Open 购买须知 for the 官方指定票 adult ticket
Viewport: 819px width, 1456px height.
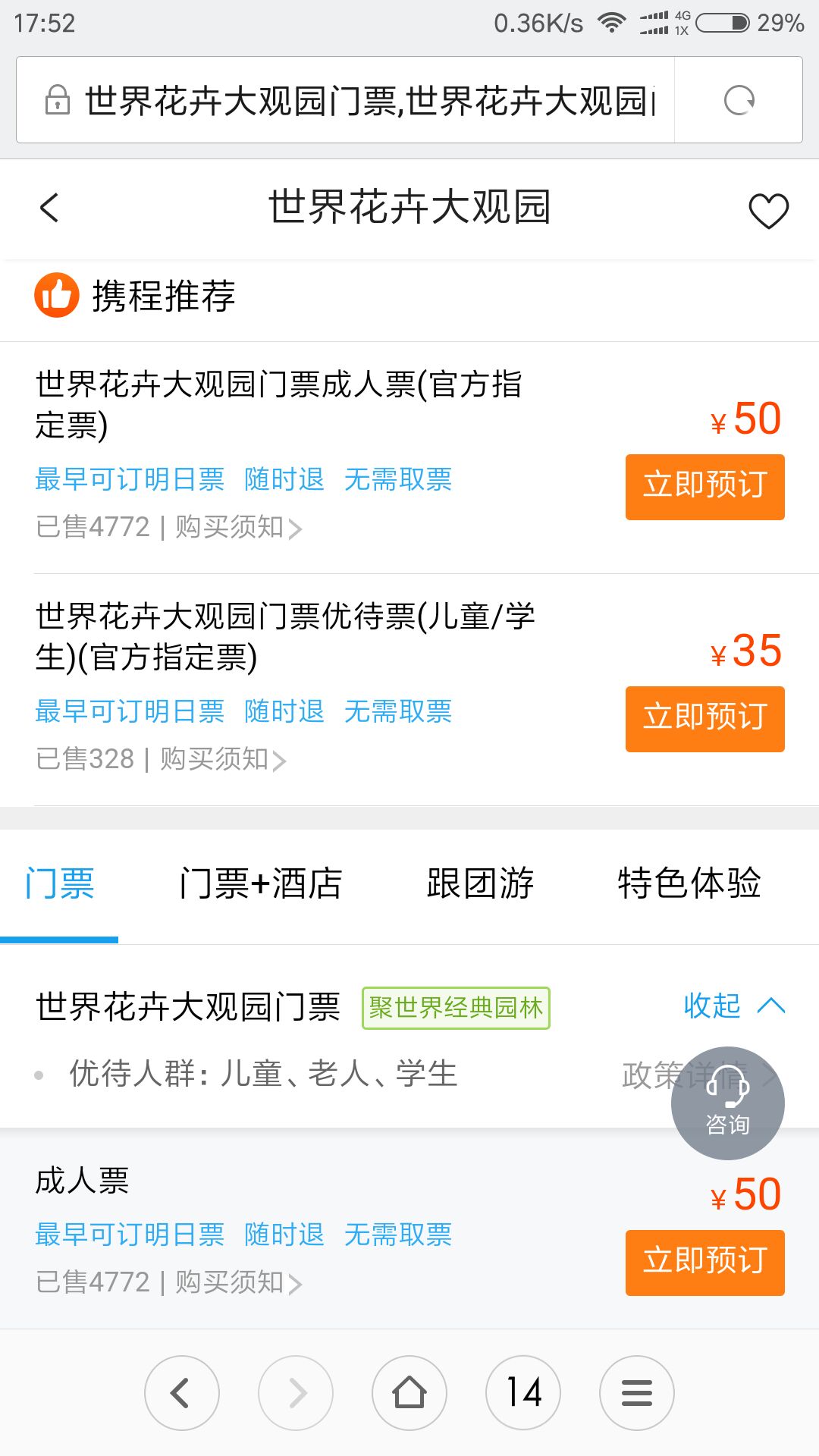tap(239, 527)
